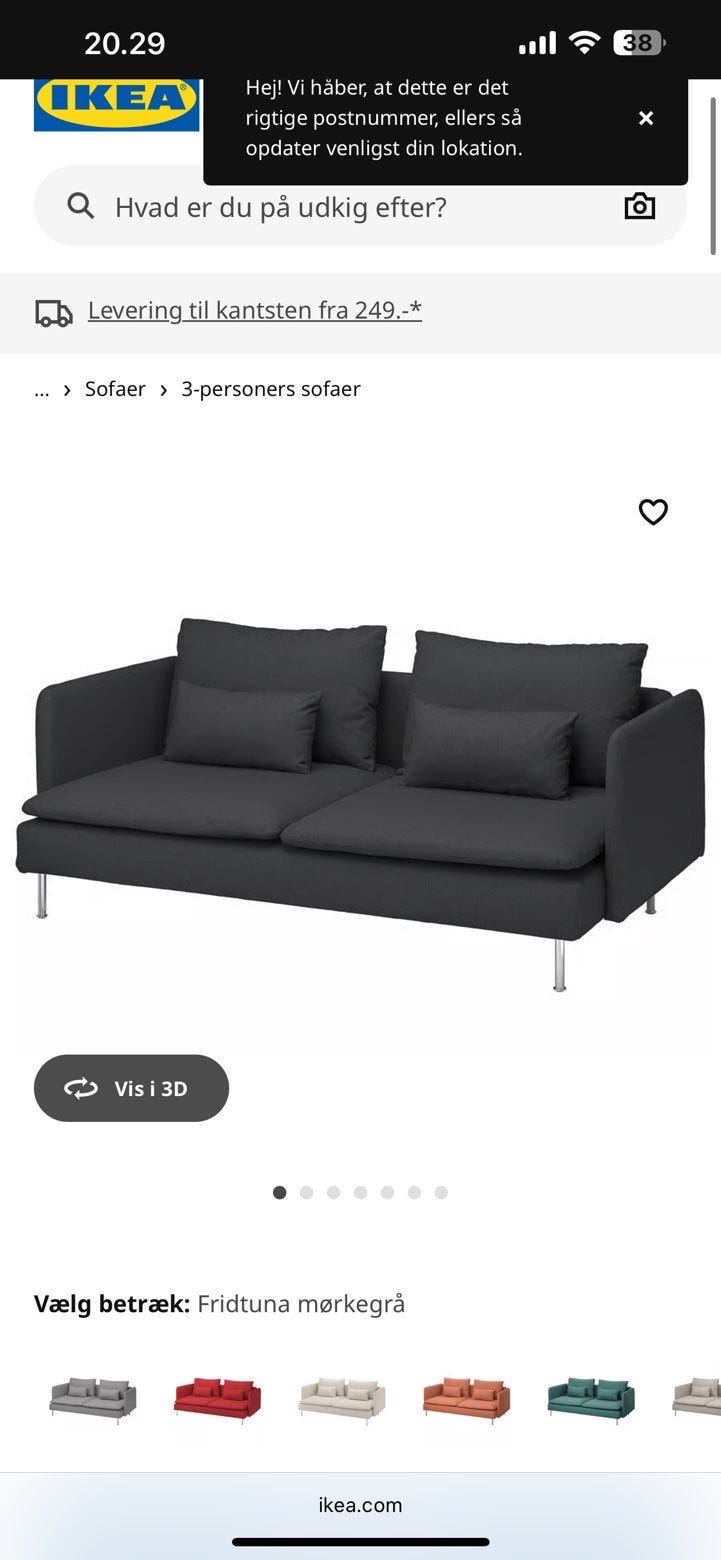Open Levering til kantsten fra 249 link
This screenshot has height=1560, width=721.
254,310
